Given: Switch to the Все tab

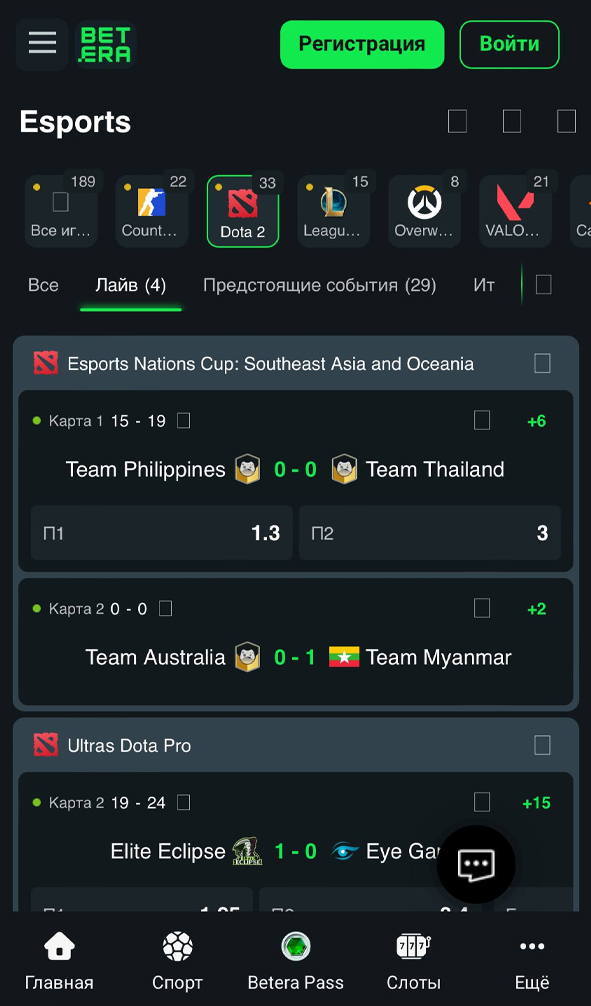Looking at the screenshot, I should click(x=43, y=285).
